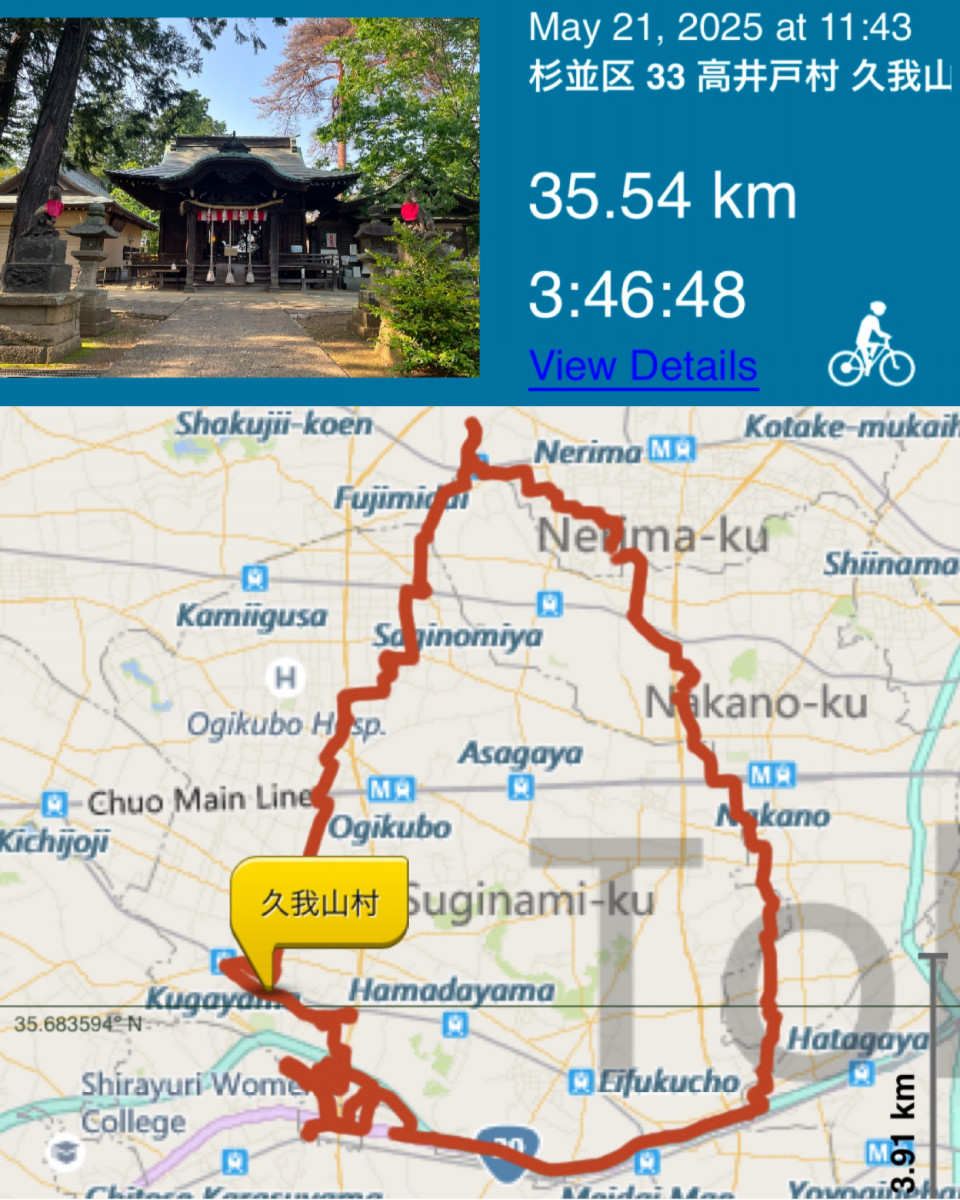960x1200 pixels.
Task: Tap the 久我山村 map pin callout
Action: tap(319, 903)
